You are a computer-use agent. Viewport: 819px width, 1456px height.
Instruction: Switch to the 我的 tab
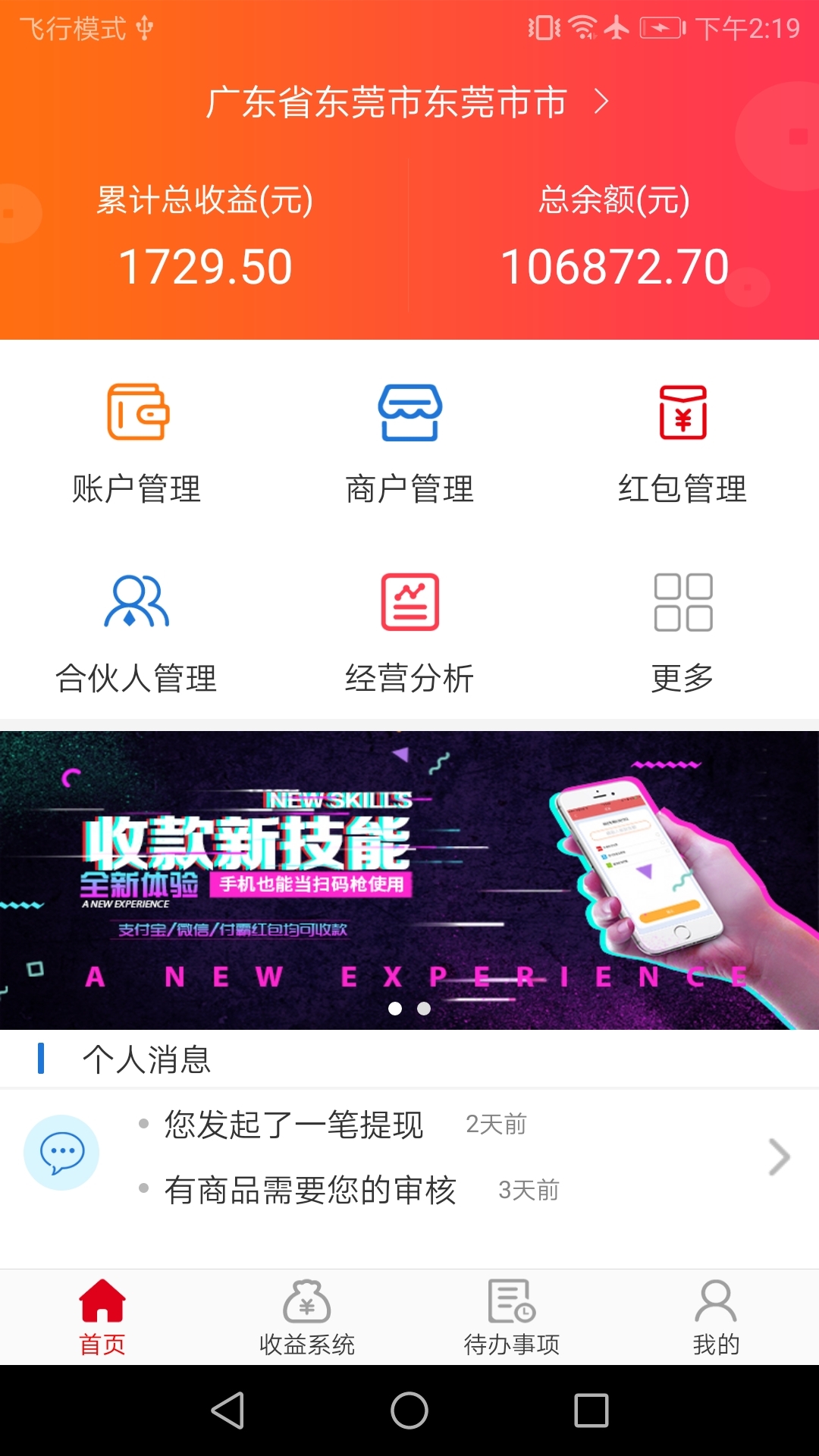(x=716, y=1318)
